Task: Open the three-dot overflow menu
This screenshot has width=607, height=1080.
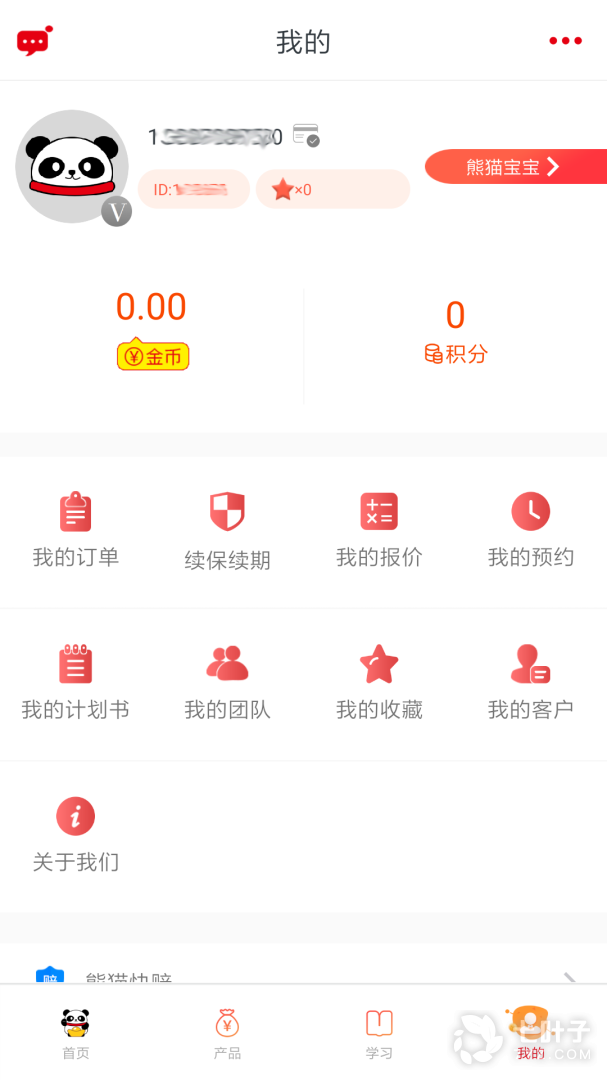Action: (565, 41)
